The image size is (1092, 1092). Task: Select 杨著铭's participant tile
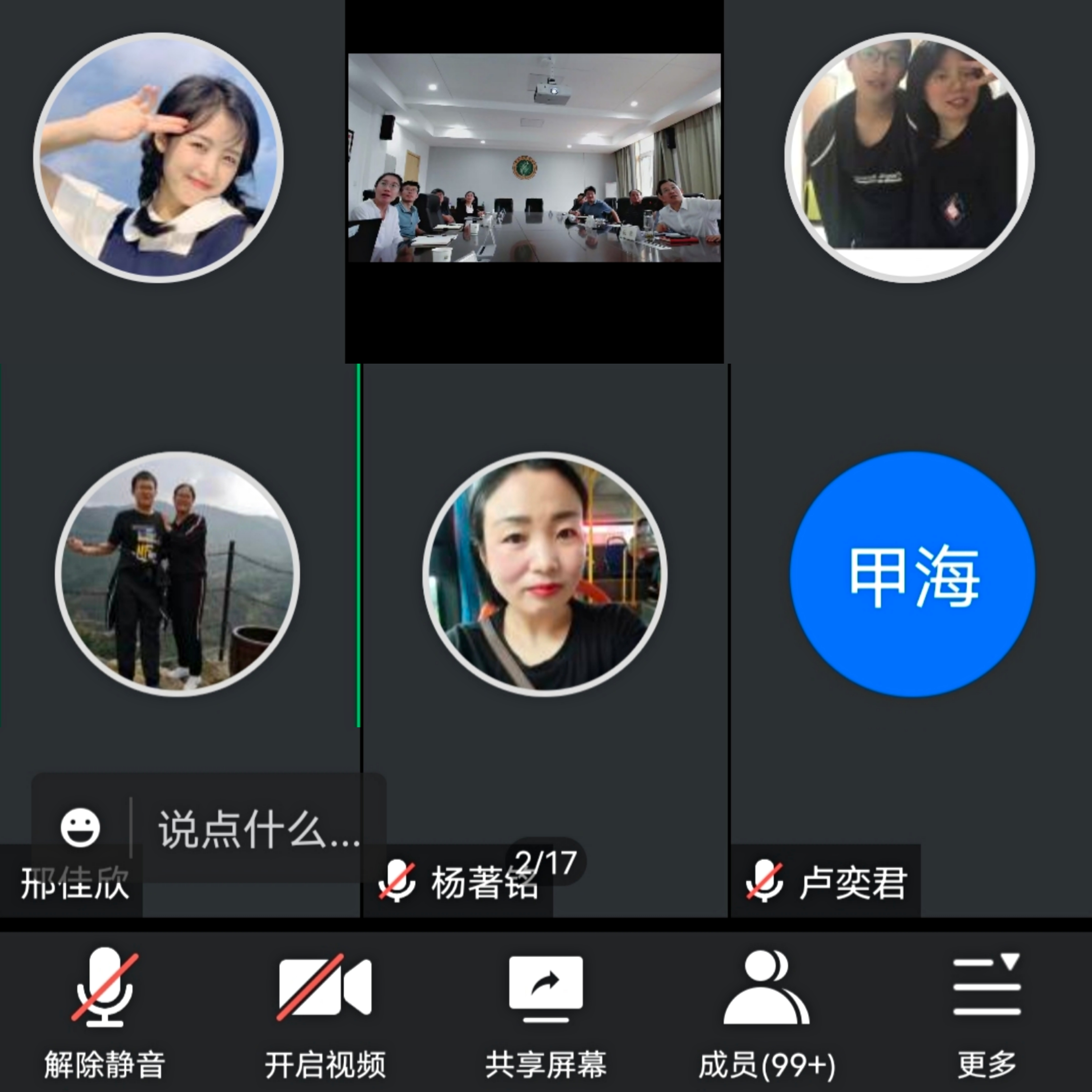click(545, 574)
